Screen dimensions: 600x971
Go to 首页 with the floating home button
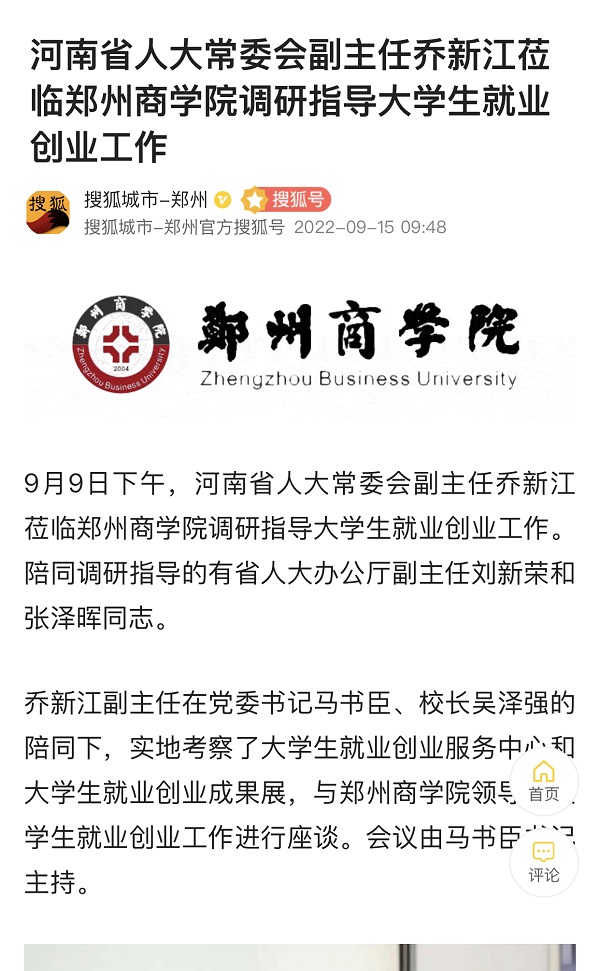click(544, 781)
